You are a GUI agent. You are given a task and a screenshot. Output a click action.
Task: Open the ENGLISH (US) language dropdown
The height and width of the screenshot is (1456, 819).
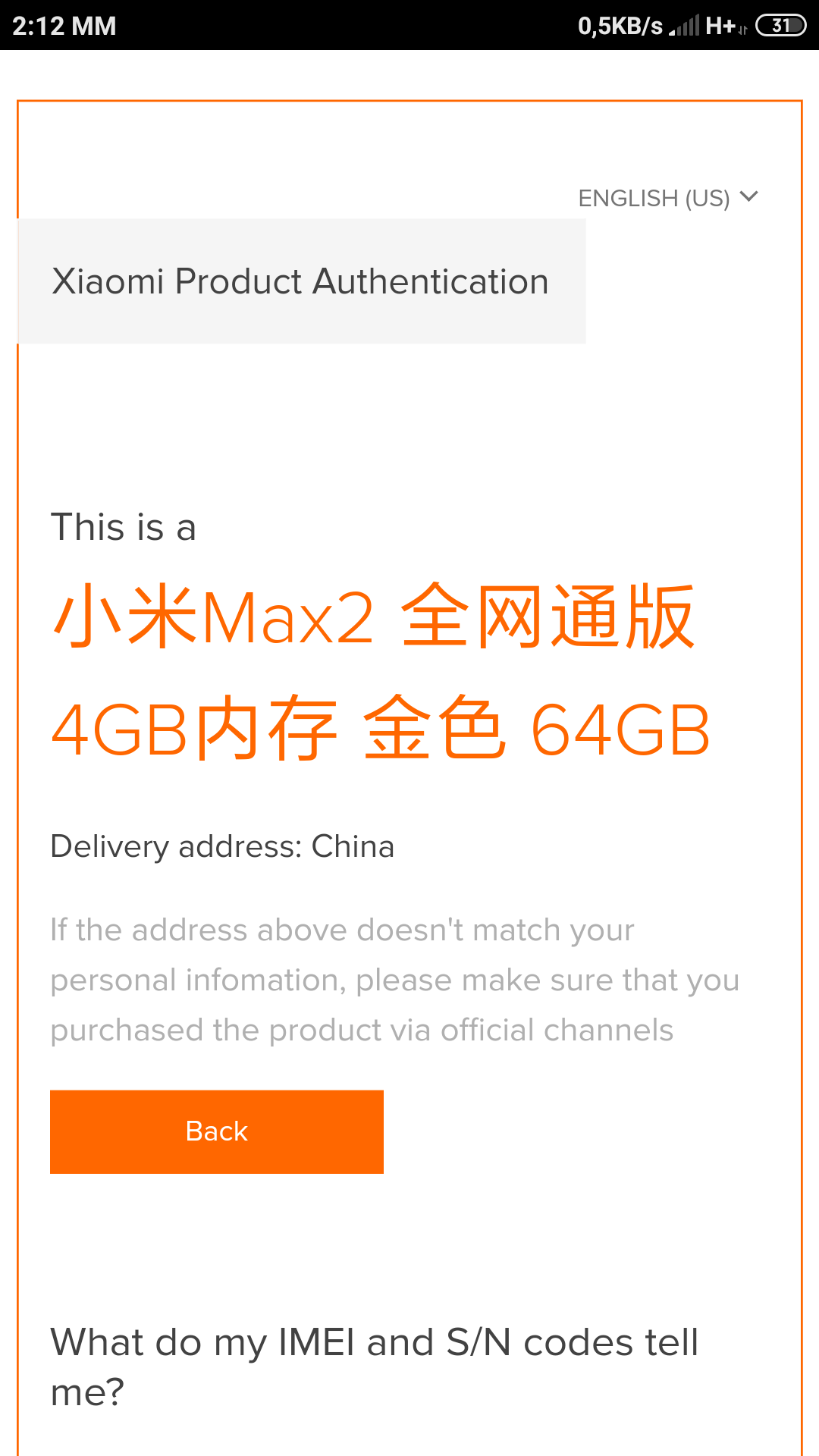[x=667, y=198]
